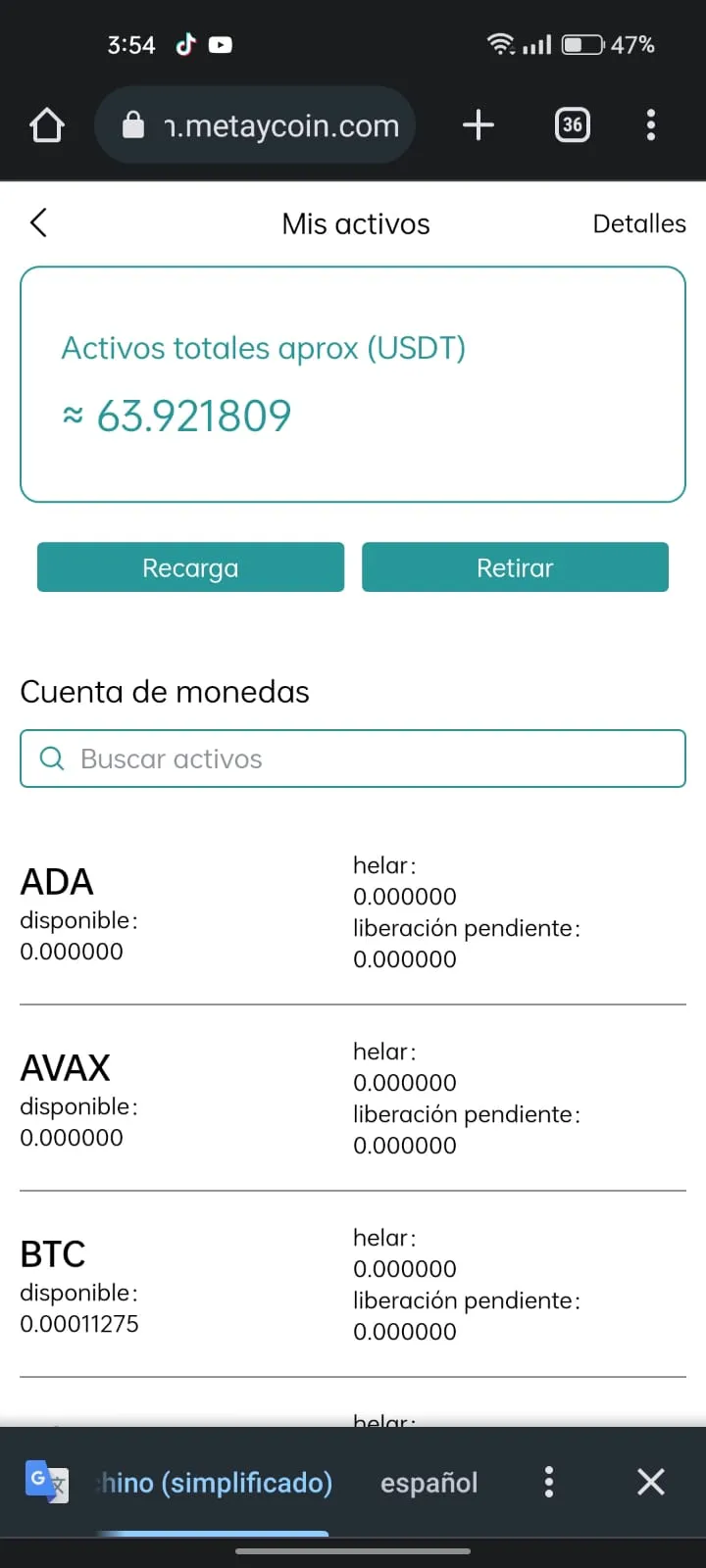706x1568 pixels.
Task: Tap the metaycoin.com address bar
Action: (255, 125)
